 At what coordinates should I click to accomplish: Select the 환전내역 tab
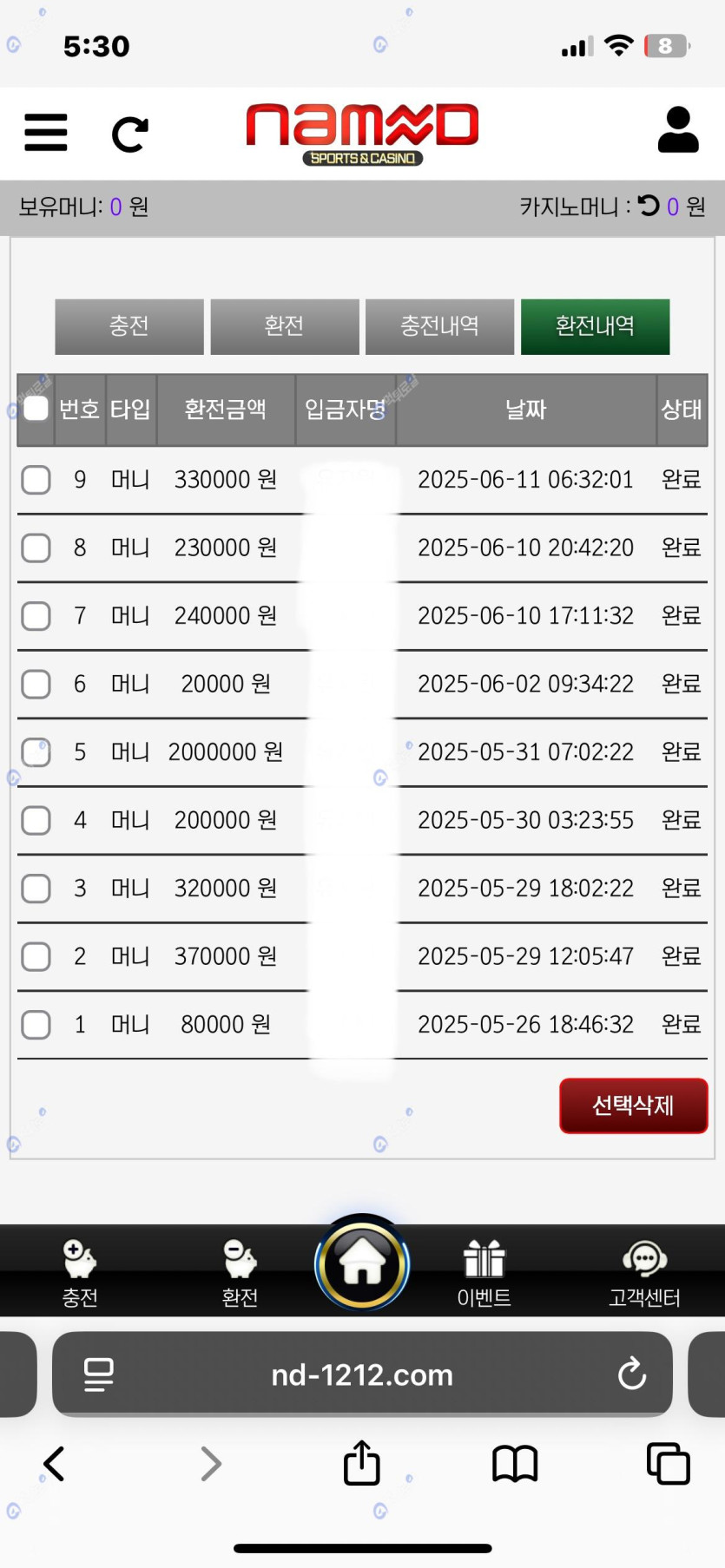pyautogui.click(x=595, y=326)
